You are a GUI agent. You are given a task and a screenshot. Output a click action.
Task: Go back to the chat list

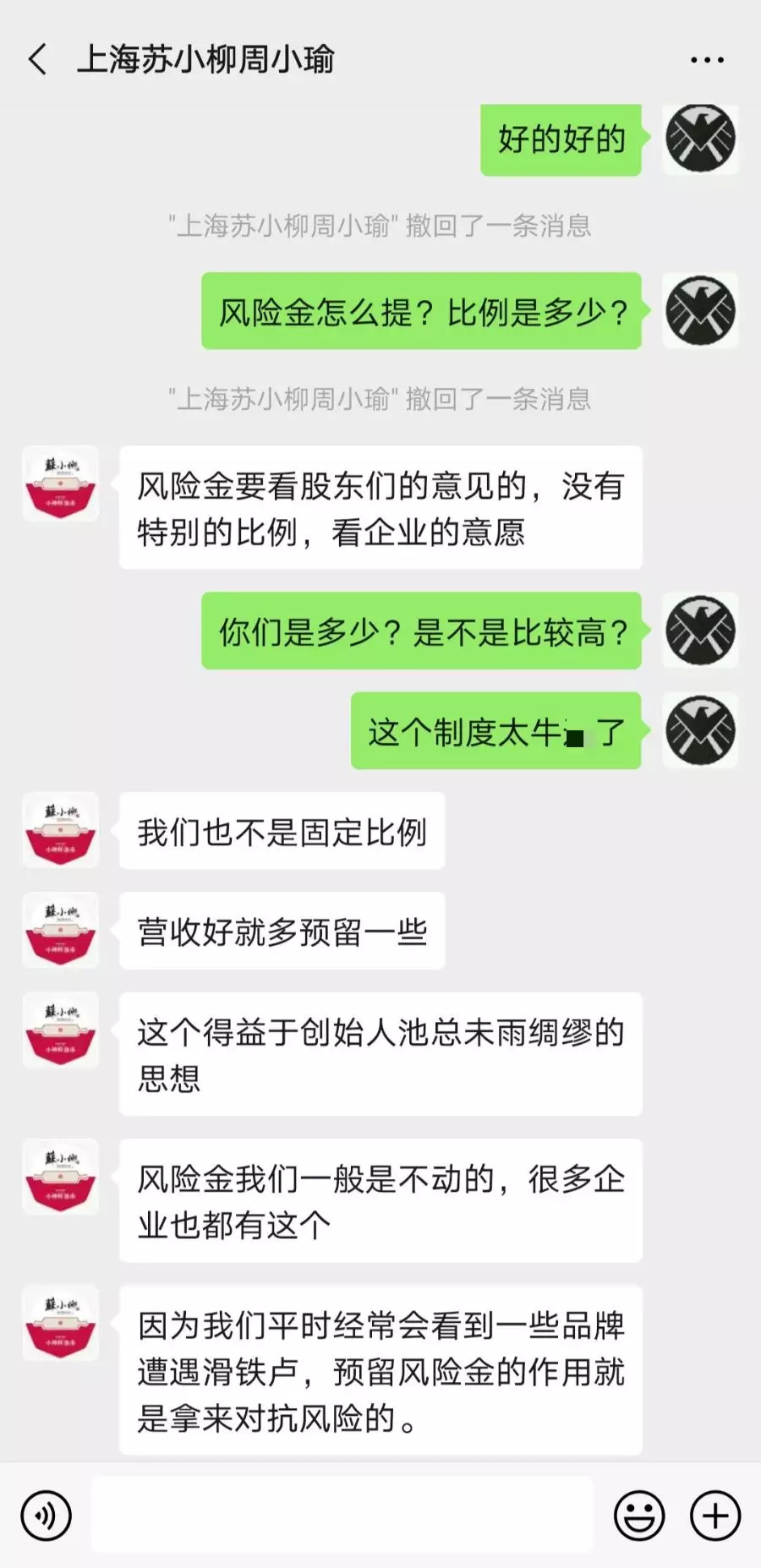[x=37, y=60]
